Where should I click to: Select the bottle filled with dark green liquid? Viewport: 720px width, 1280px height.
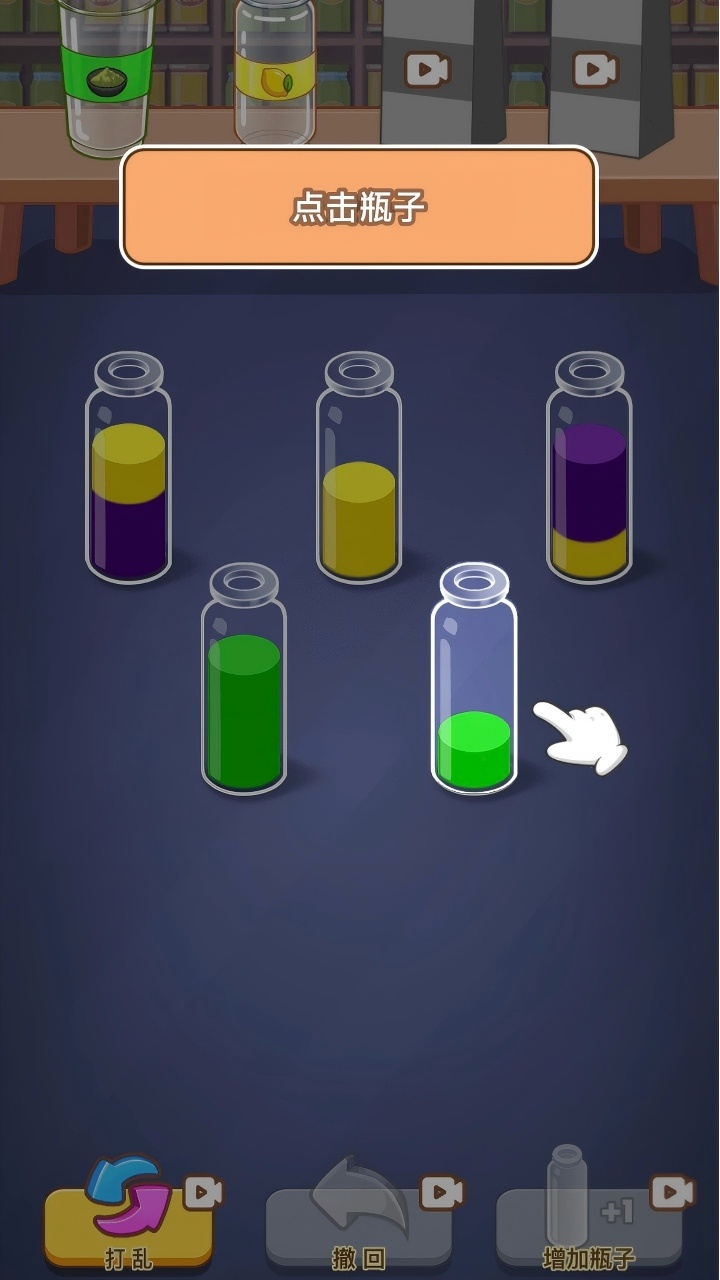click(244, 680)
